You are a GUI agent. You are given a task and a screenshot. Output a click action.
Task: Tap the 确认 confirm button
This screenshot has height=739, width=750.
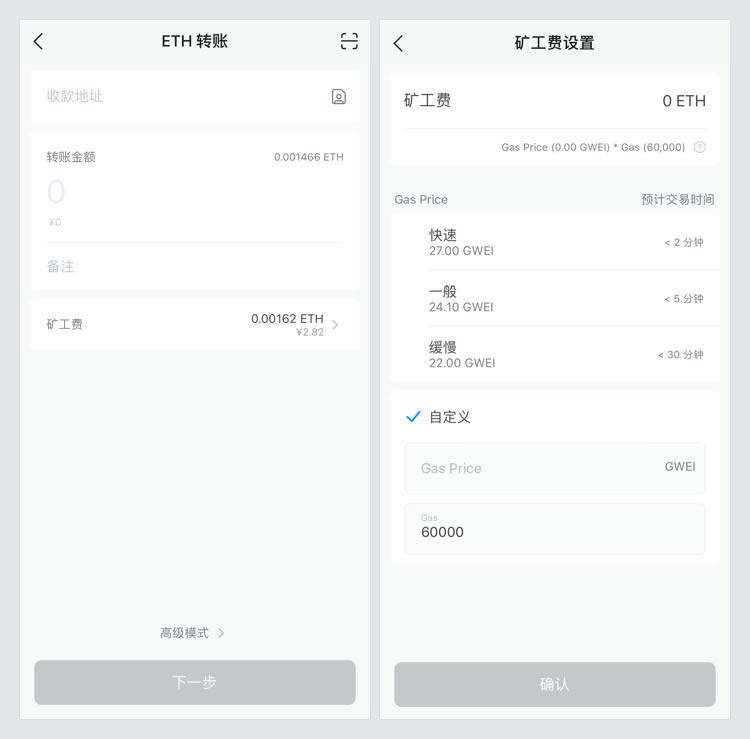pos(555,684)
